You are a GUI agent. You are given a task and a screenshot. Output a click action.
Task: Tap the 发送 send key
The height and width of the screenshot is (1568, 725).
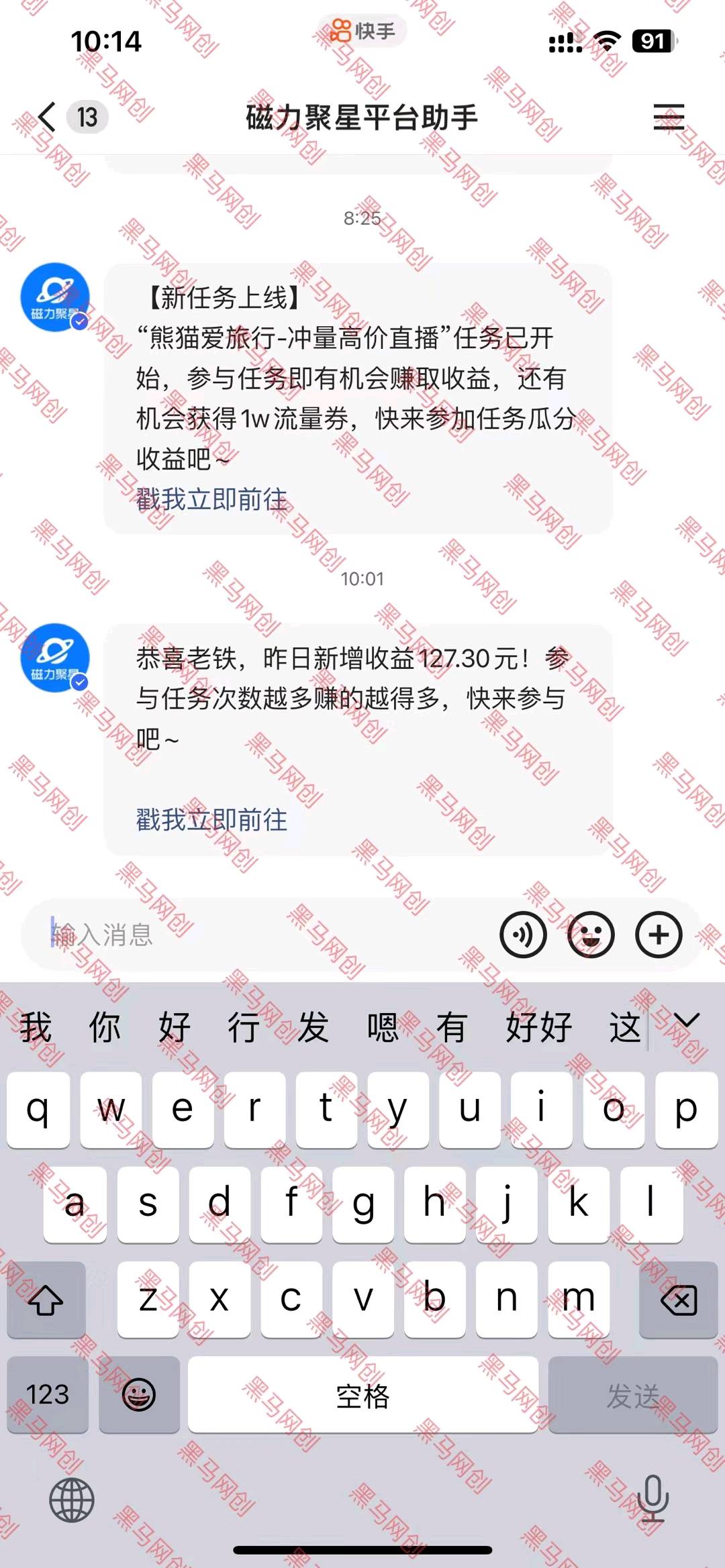click(632, 1395)
